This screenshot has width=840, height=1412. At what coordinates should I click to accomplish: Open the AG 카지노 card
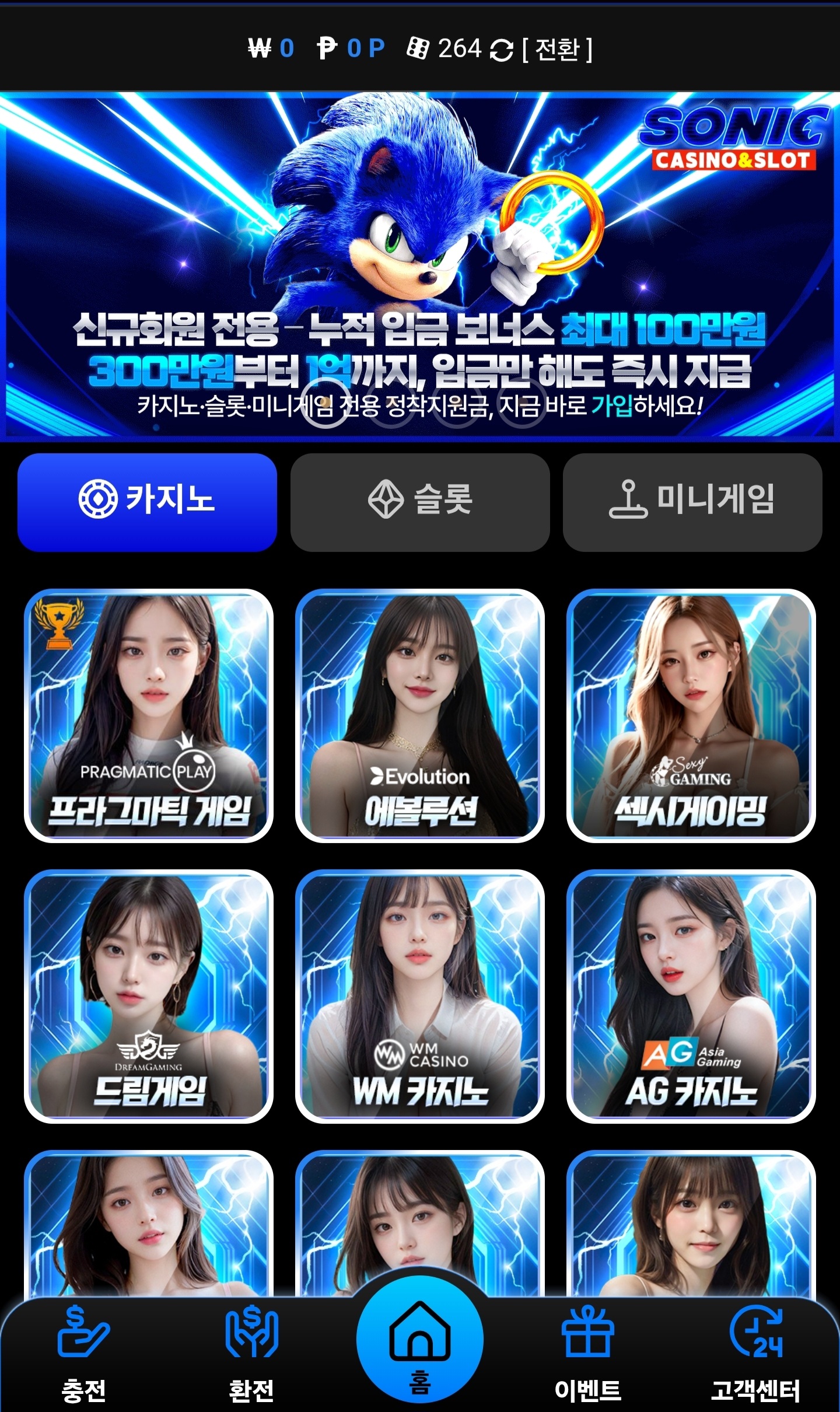tap(691, 996)
